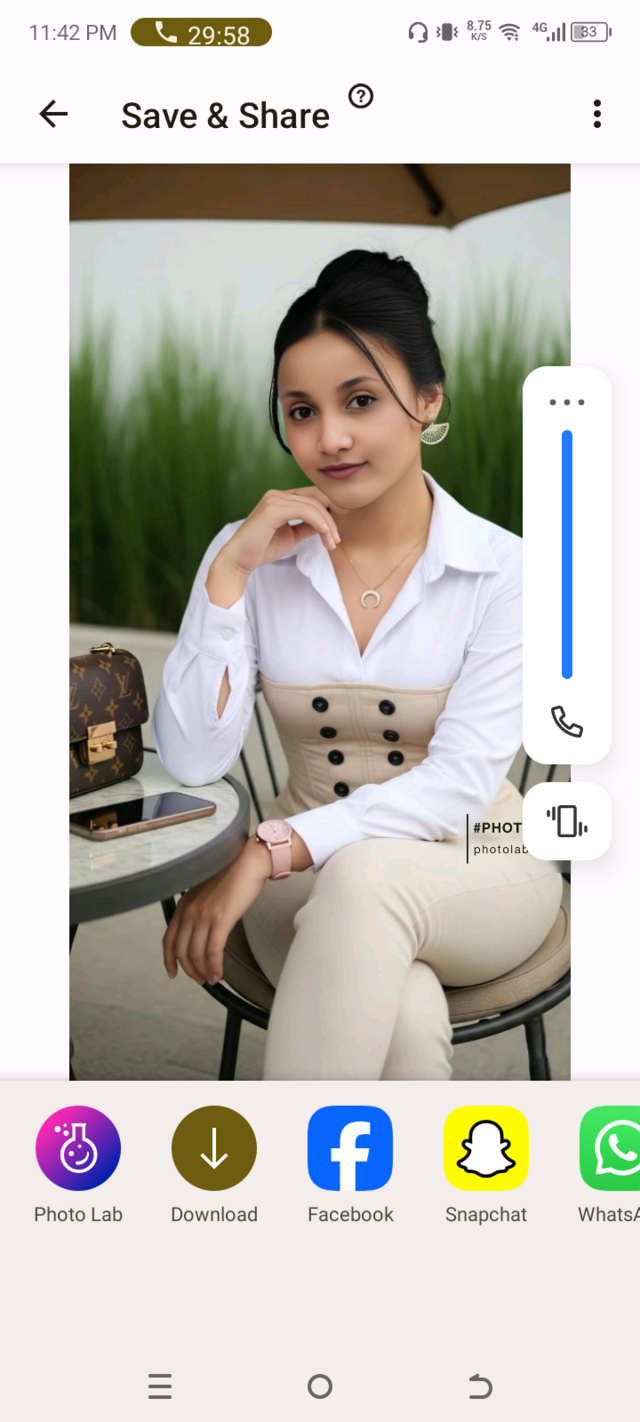
Task: Return to the ongoing call timer
Action: pyautogui.click(x=201, y=34)
